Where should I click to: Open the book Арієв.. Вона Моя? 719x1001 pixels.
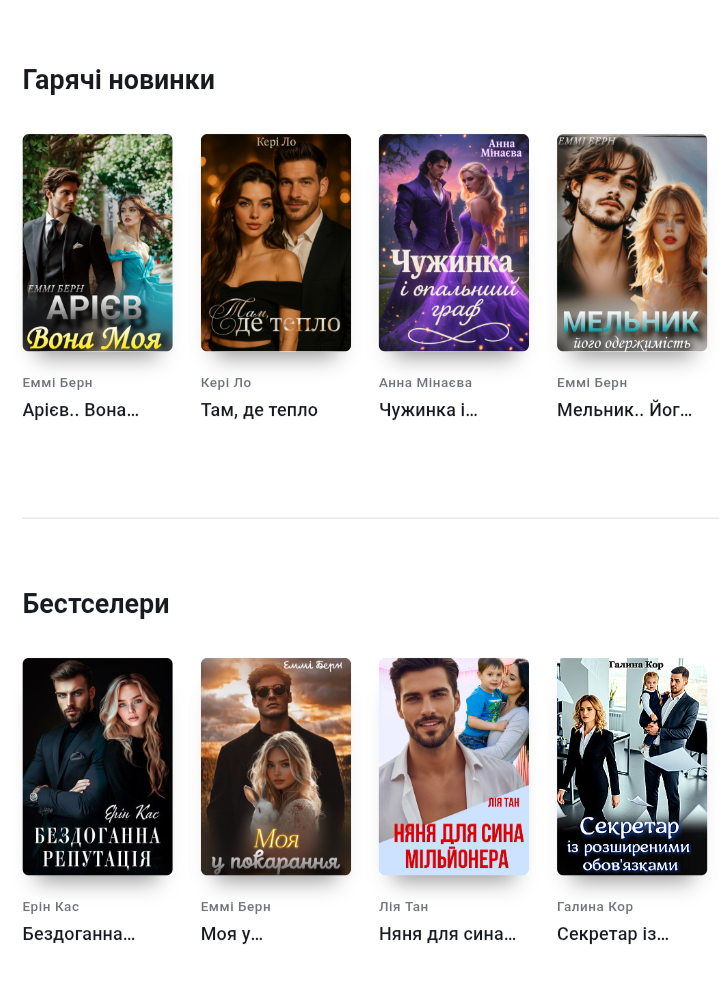click(x=97, y=243)
